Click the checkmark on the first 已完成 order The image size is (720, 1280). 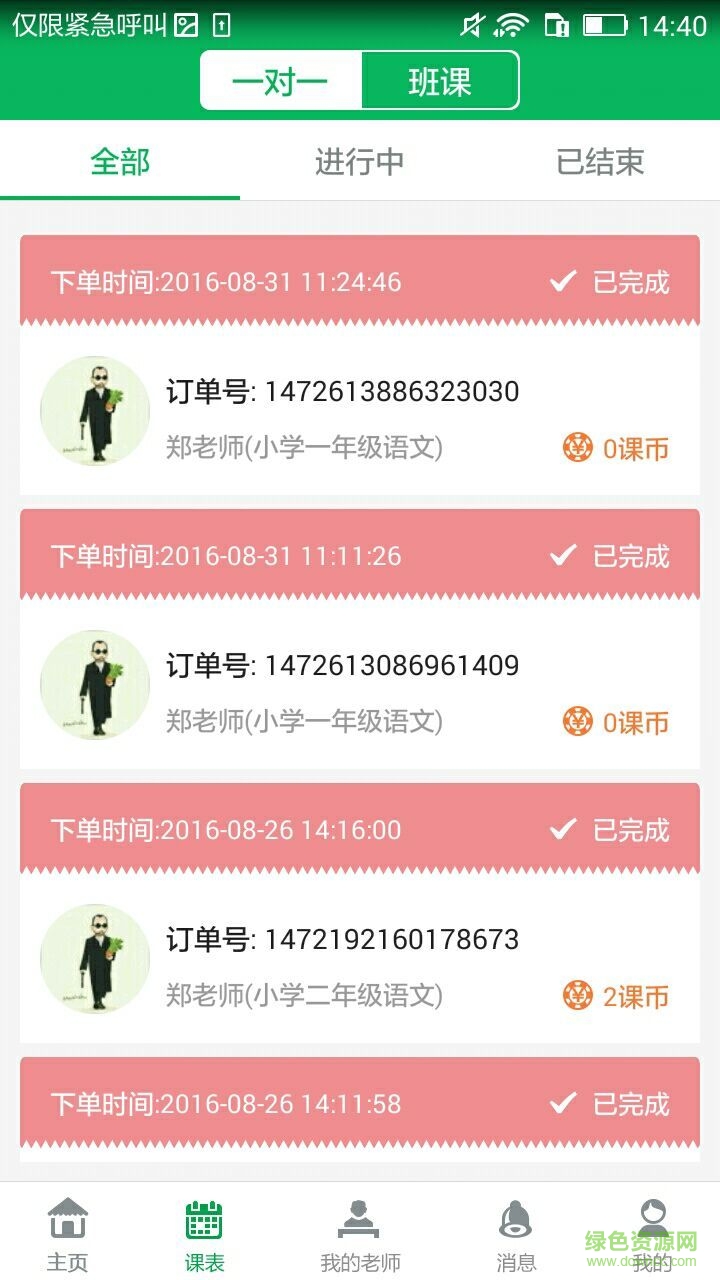(564, 283)
